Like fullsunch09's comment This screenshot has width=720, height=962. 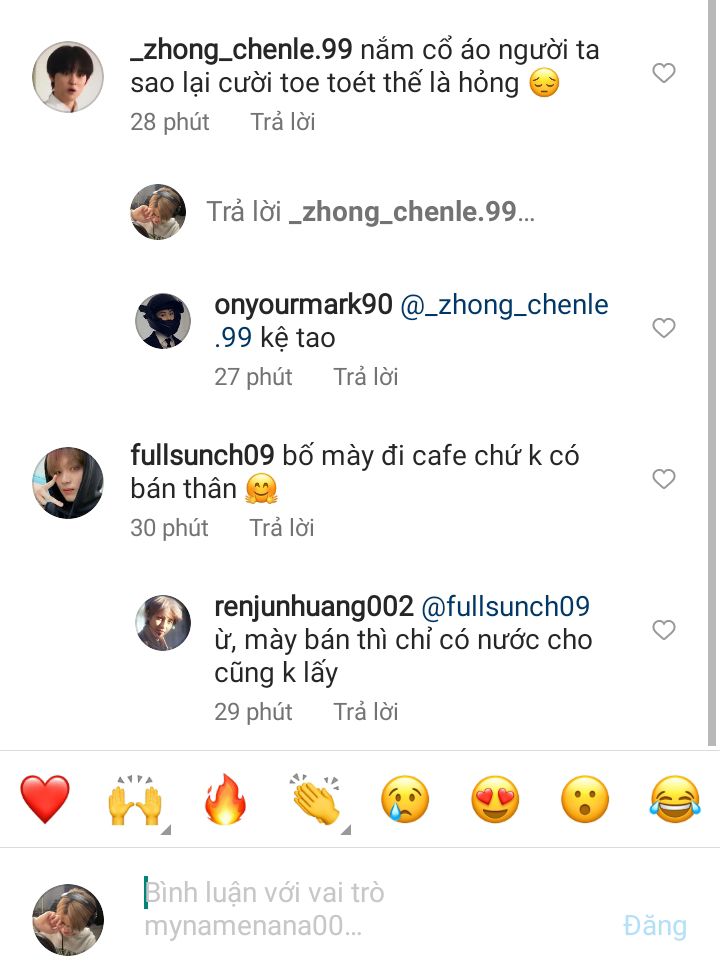[x=663, y=479]
